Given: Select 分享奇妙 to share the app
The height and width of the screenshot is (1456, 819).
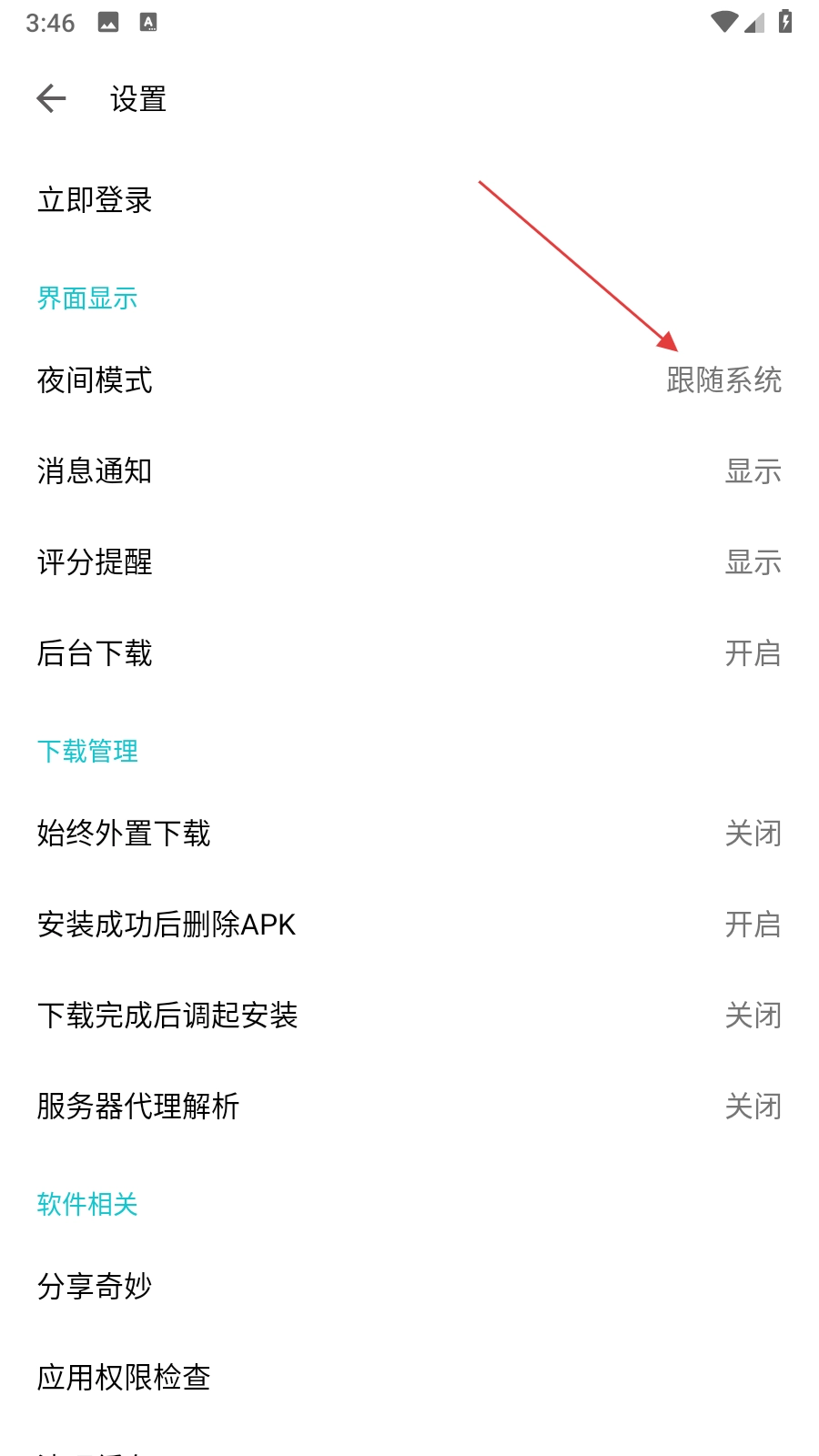Looking at the screenshot, I should 95,1287.
